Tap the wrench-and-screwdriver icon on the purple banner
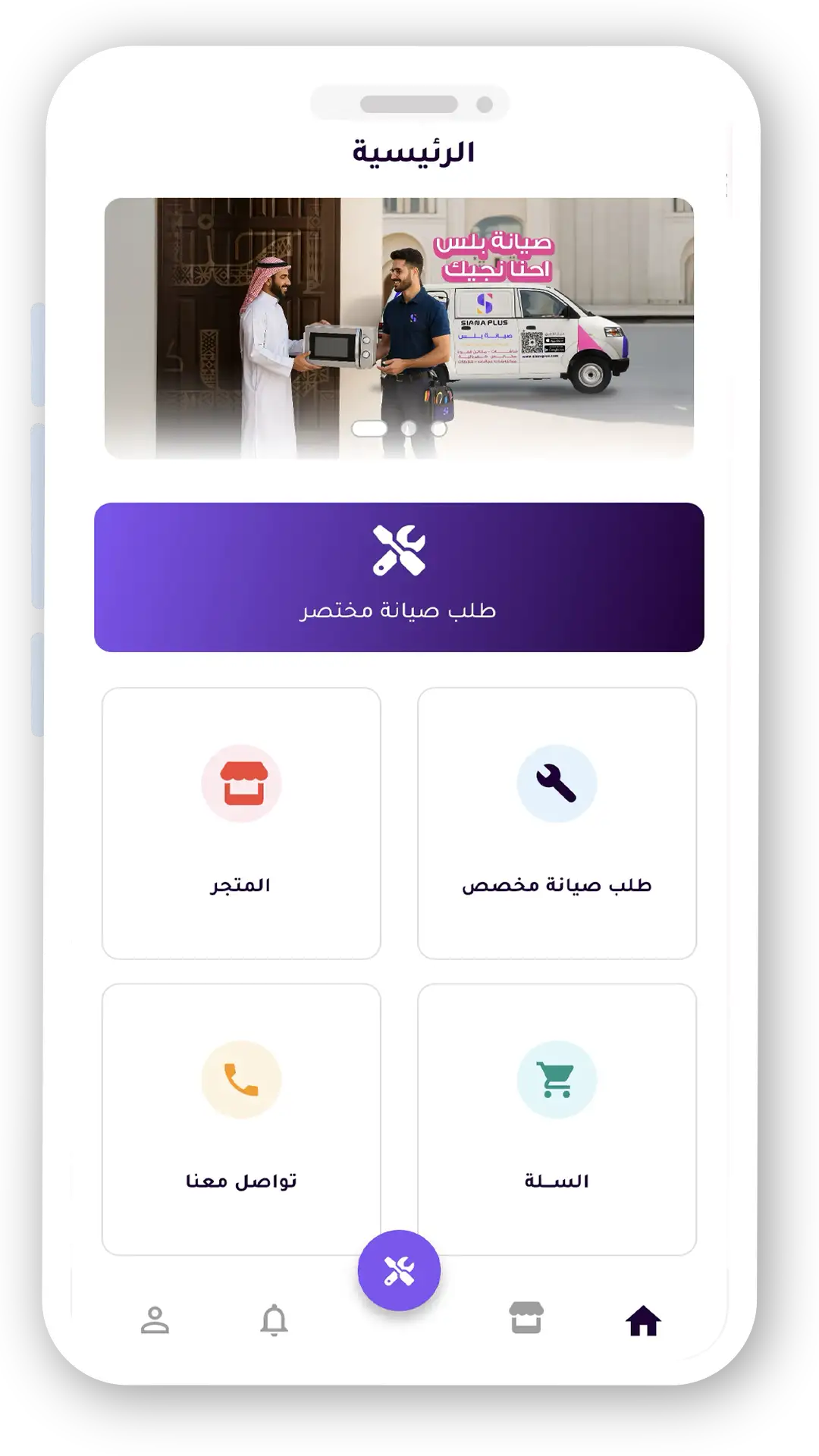Viewport: 819px width, 1456px height. [x=397, y=548]
